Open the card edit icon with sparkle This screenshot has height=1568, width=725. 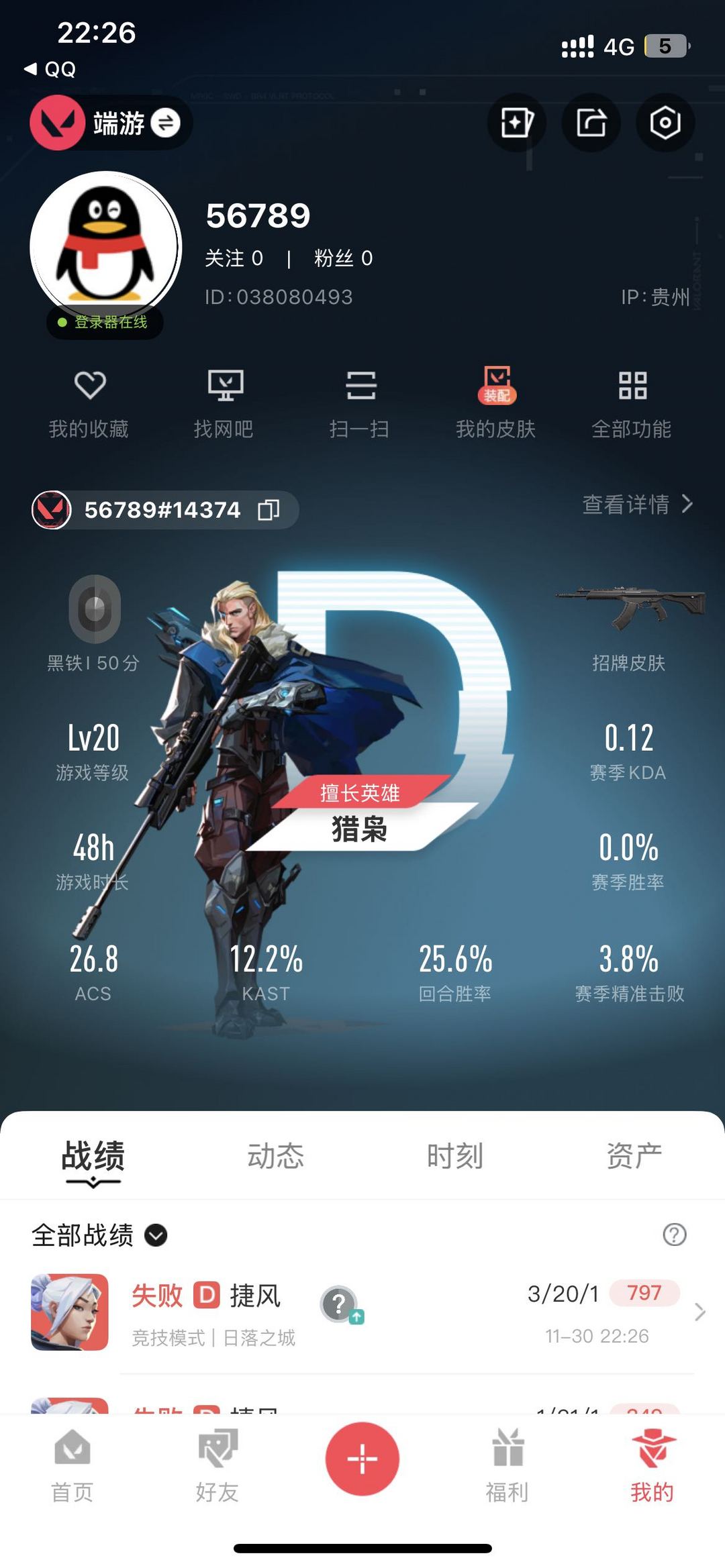(x=516, y=123)
